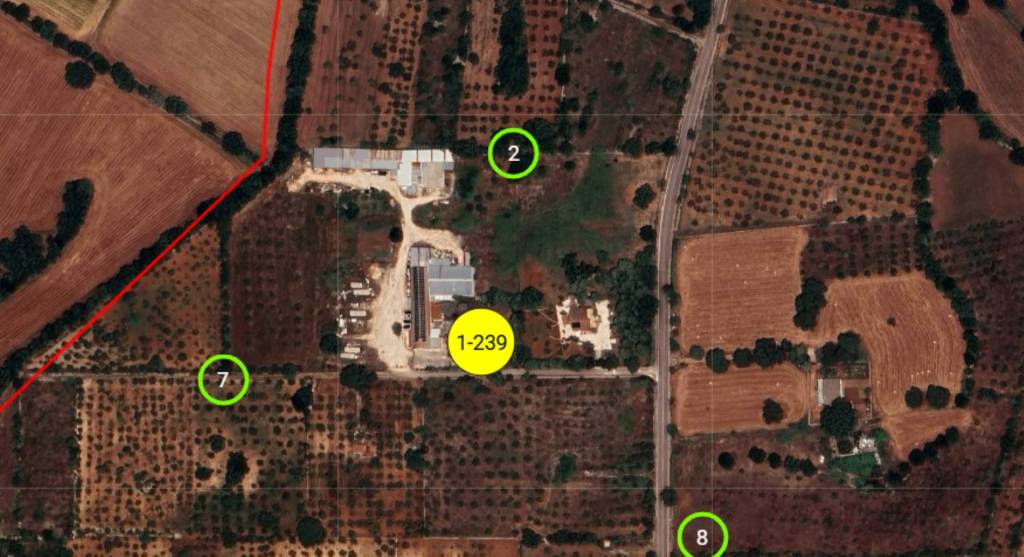
Task: Open the yellow 1-239 marker
Action: point(481,343)
